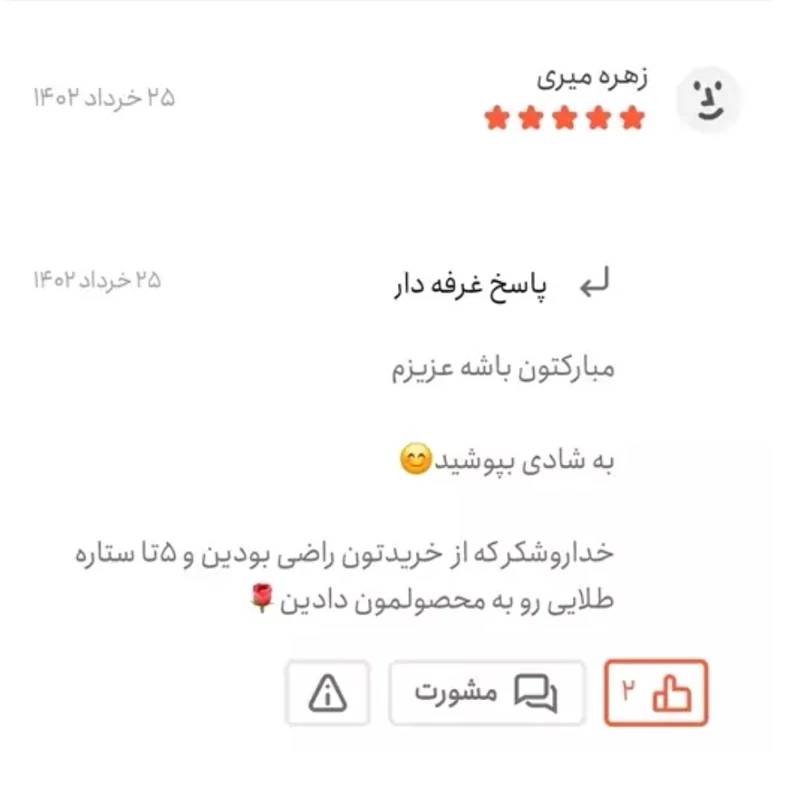Open زهره میری's profile avatar
The width and height of the screenshot is (800, 800).
(x=708, y=100)
